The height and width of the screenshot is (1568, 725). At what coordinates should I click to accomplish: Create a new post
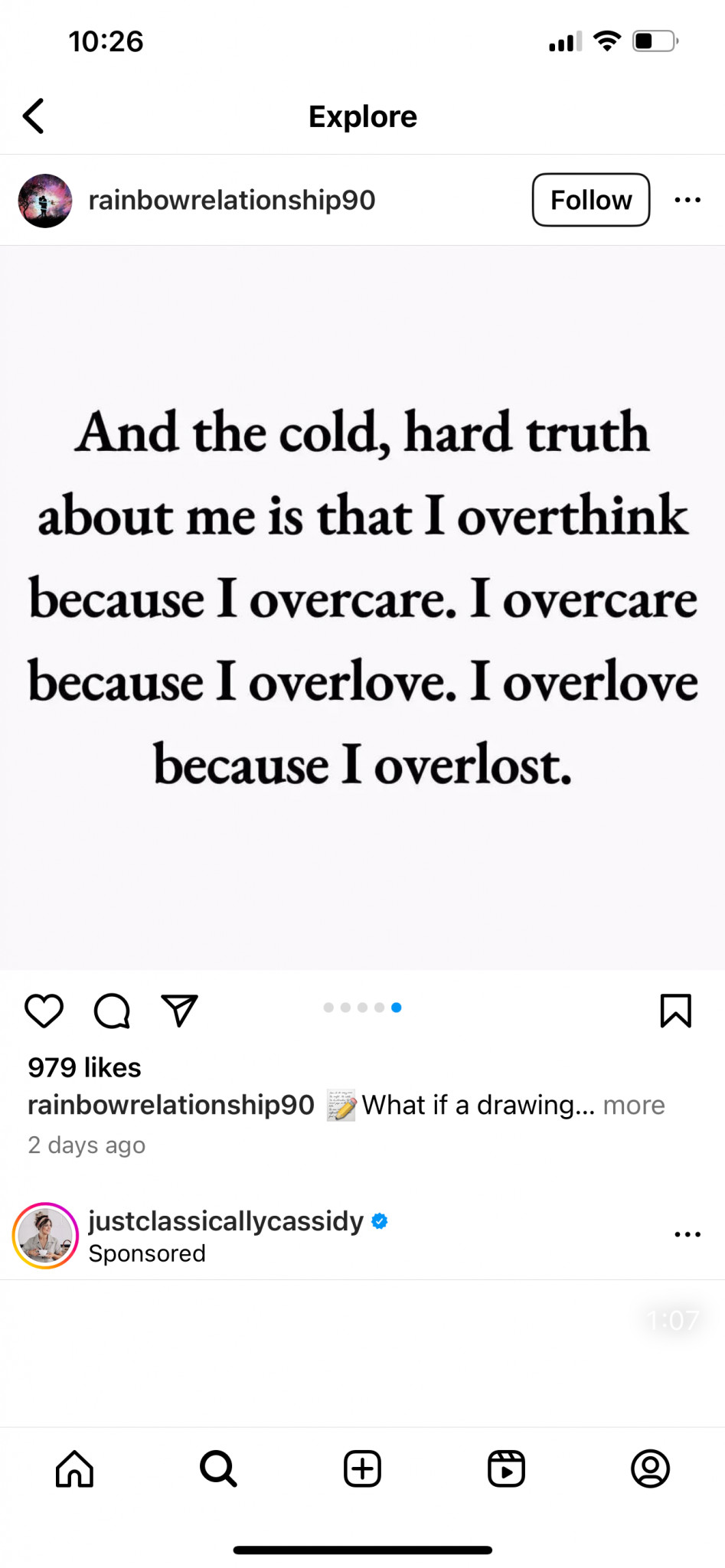362,1468
